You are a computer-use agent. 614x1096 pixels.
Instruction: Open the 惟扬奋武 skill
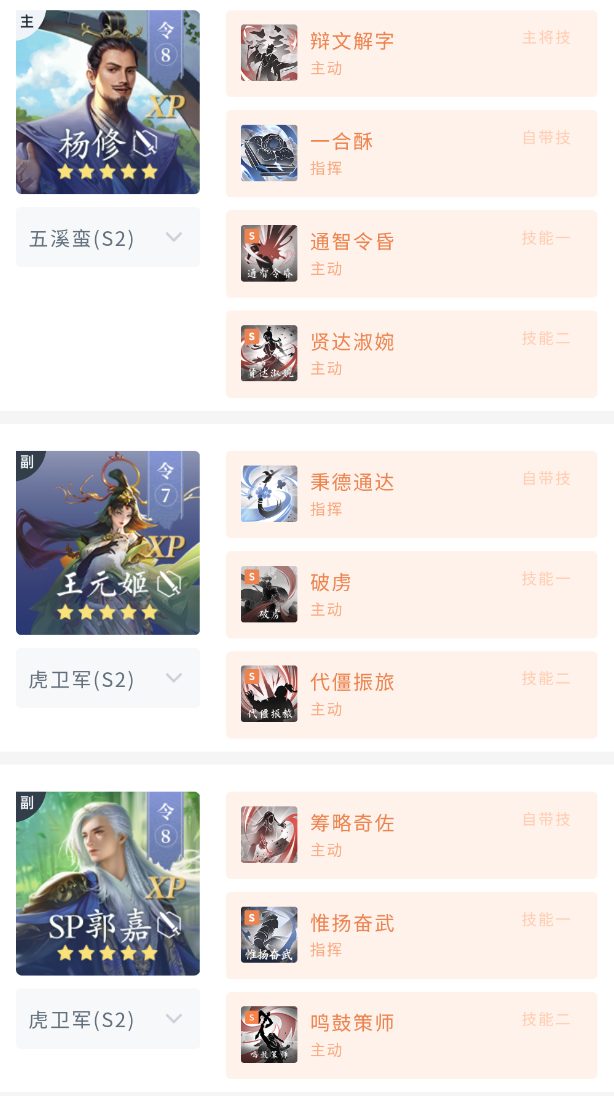[411, 935]
